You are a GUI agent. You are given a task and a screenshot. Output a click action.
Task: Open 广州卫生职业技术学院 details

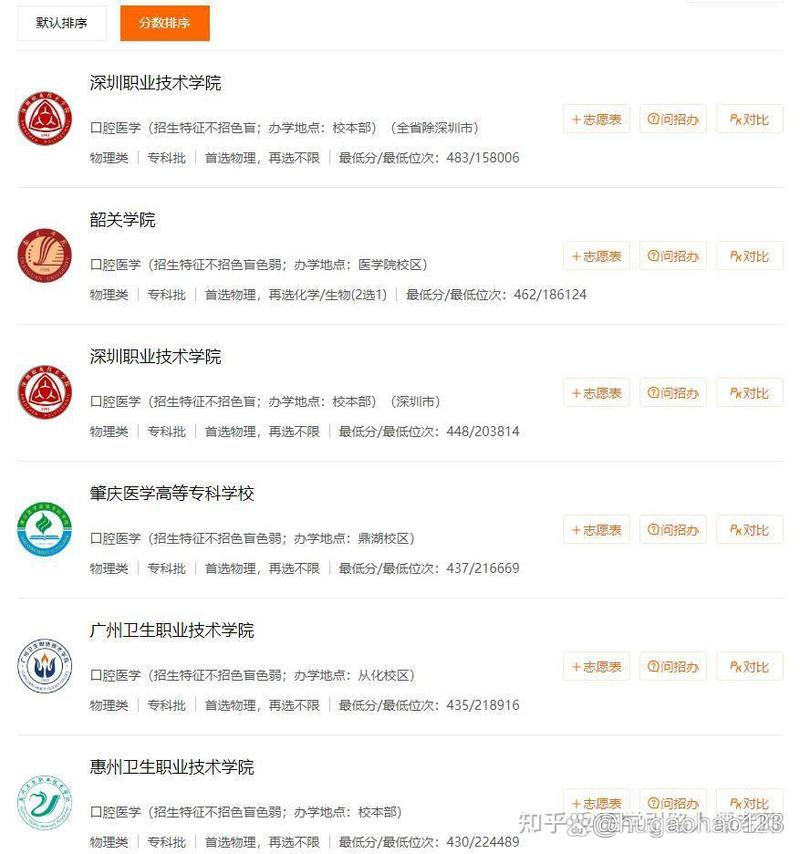click(172, 631)
